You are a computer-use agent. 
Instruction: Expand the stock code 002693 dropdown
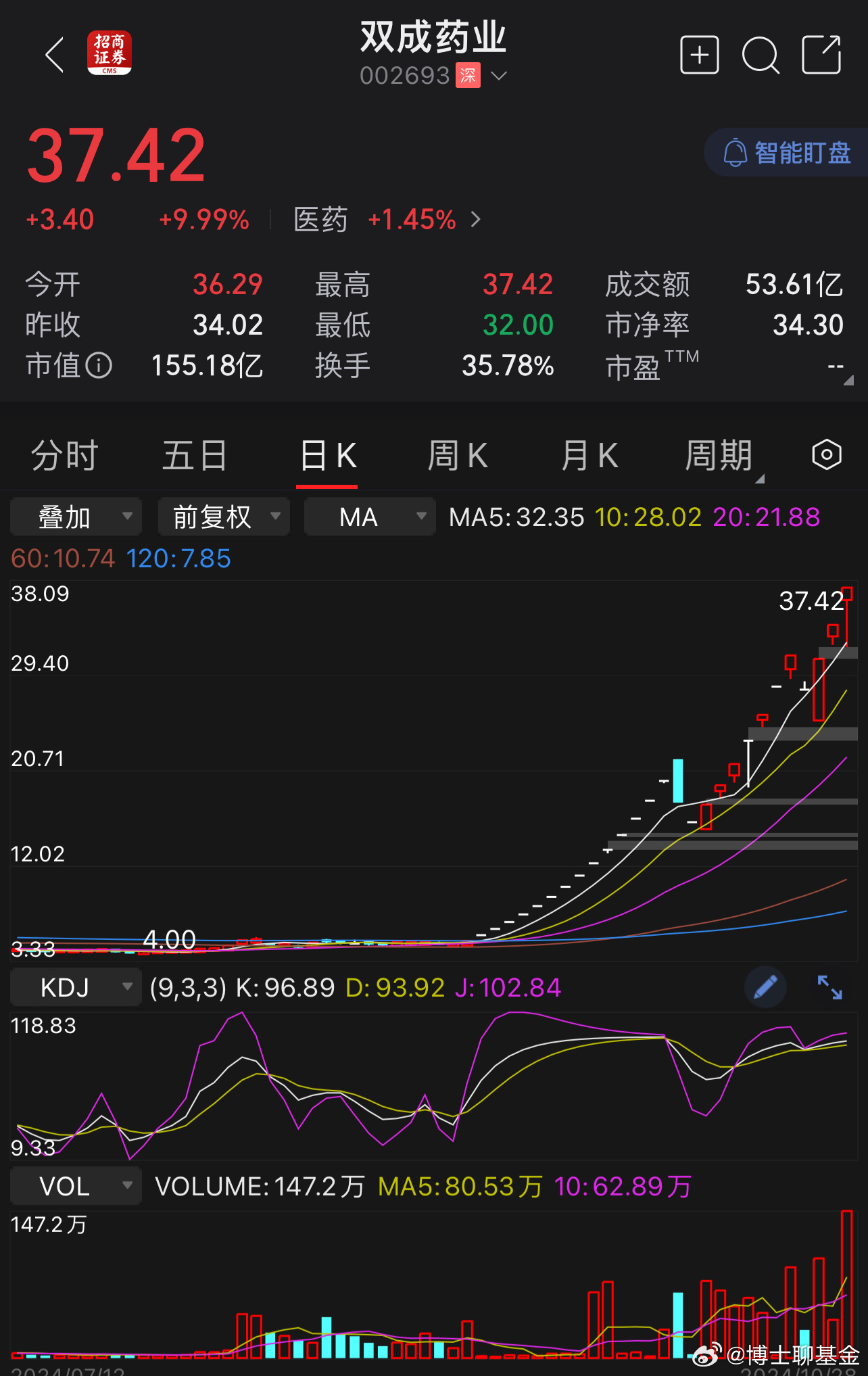(499, 76)
